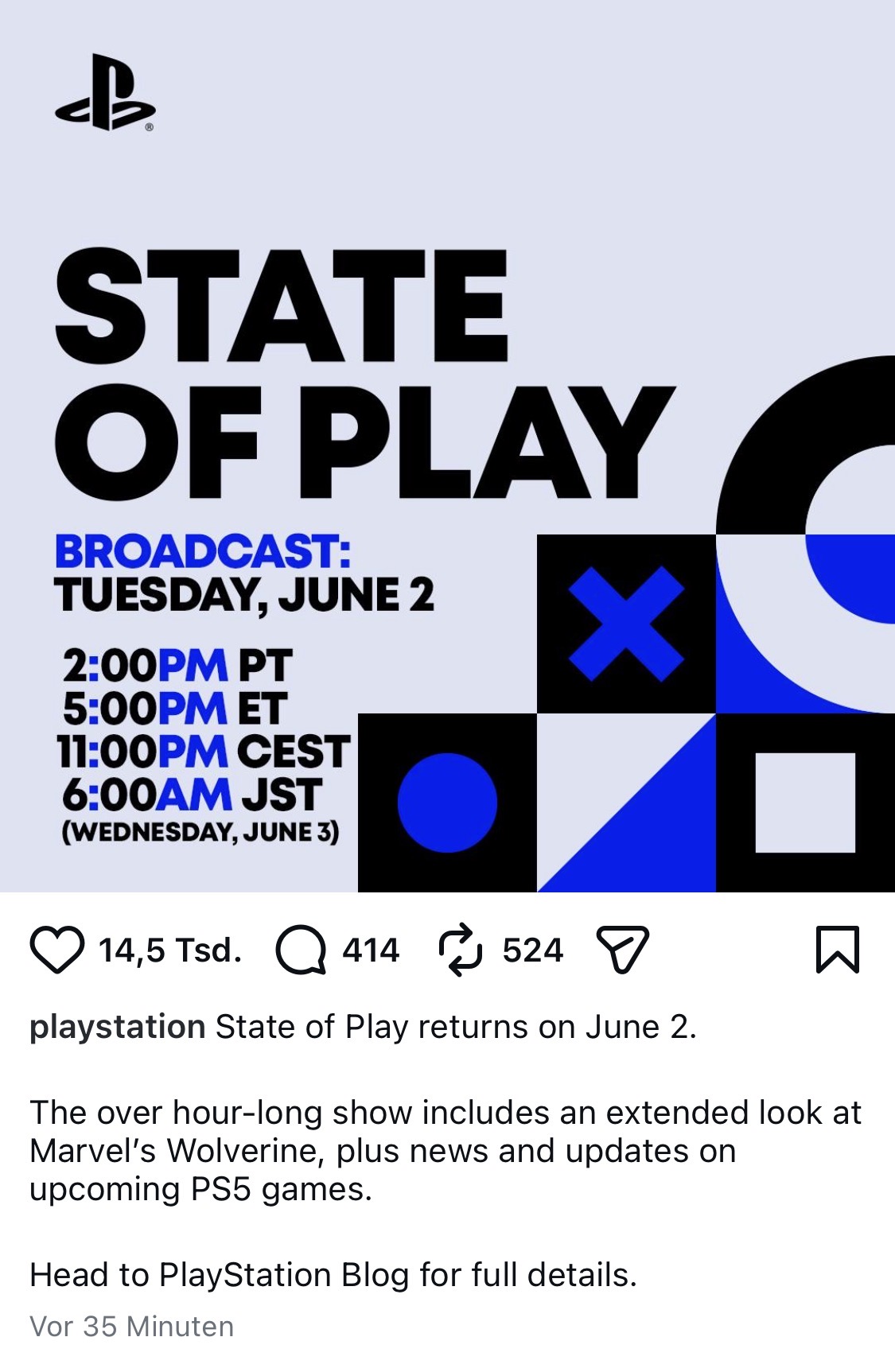Repost the State of Play announcement
This screenshot has height=1372, width=895.
460,950
